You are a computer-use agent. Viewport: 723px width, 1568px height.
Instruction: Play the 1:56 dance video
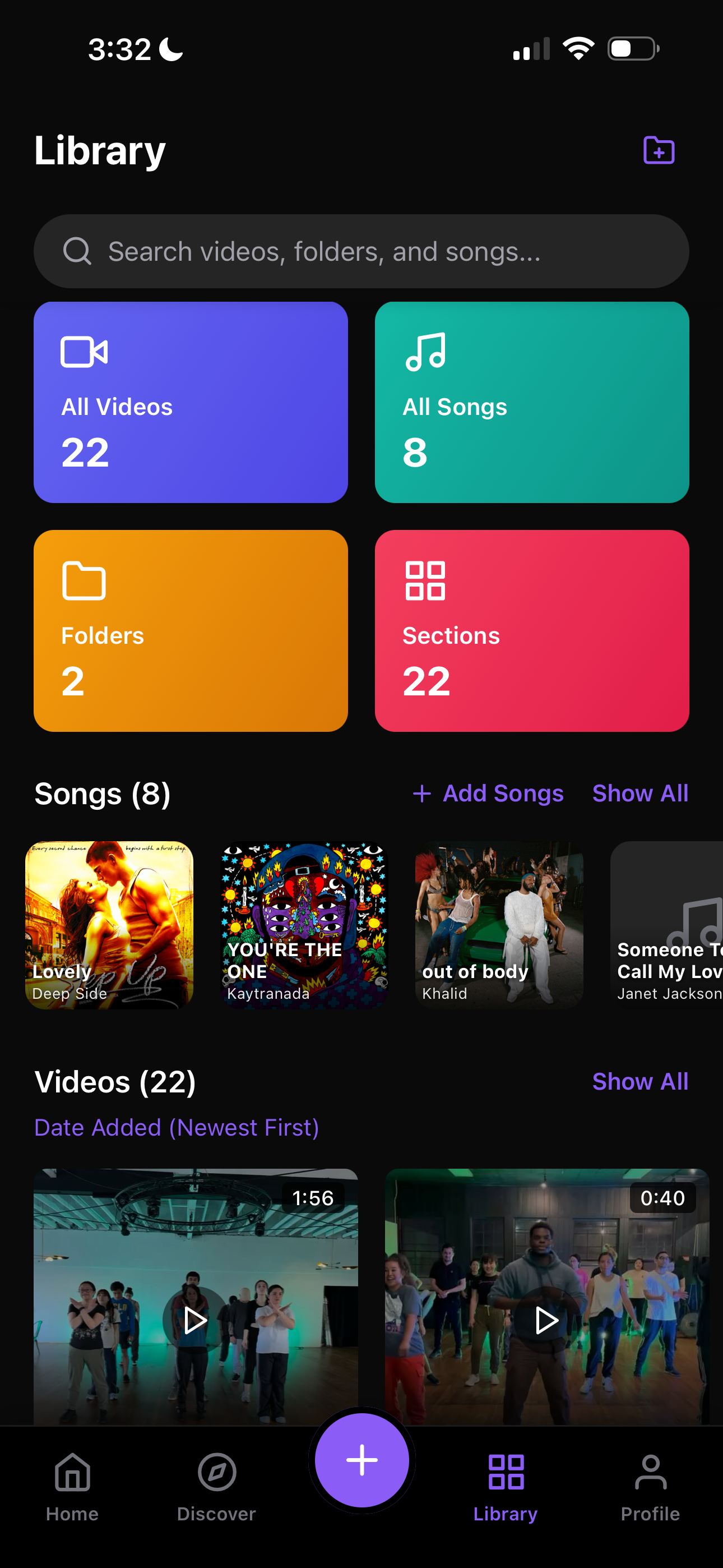196,1321
